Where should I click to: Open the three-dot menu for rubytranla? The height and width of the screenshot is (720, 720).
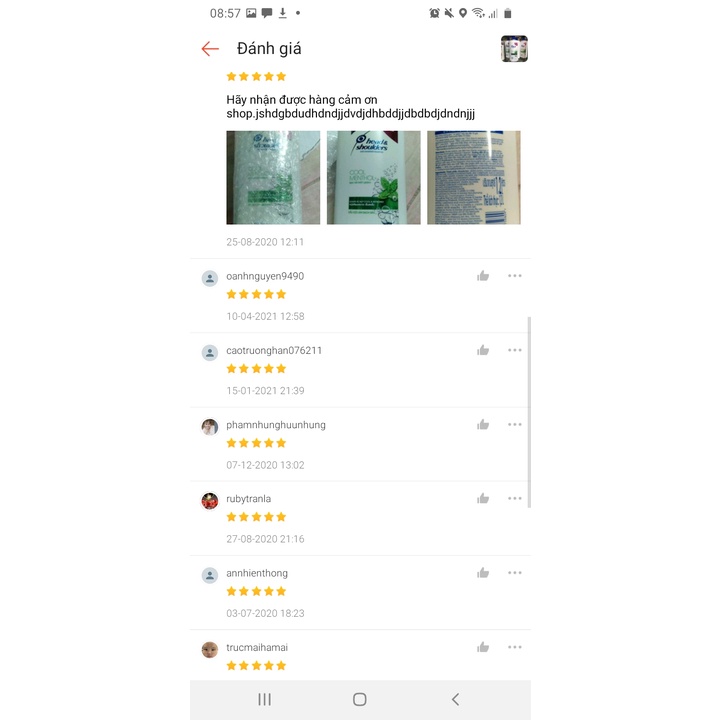point(515,498)
